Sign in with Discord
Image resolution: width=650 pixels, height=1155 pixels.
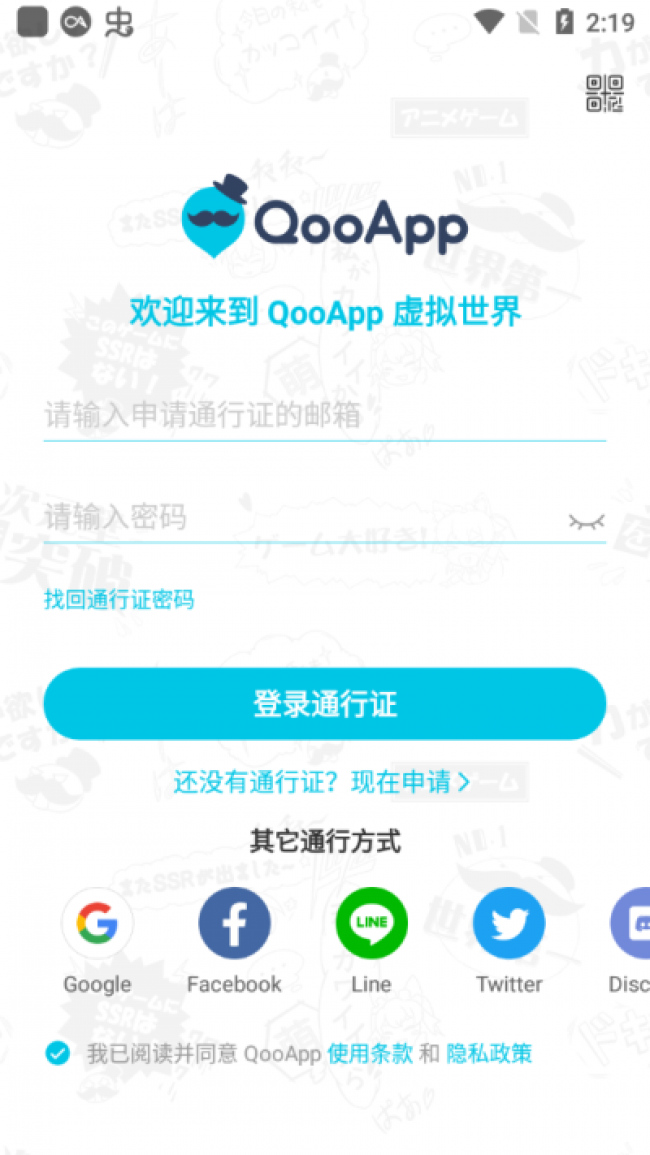(x=632, y=924)
